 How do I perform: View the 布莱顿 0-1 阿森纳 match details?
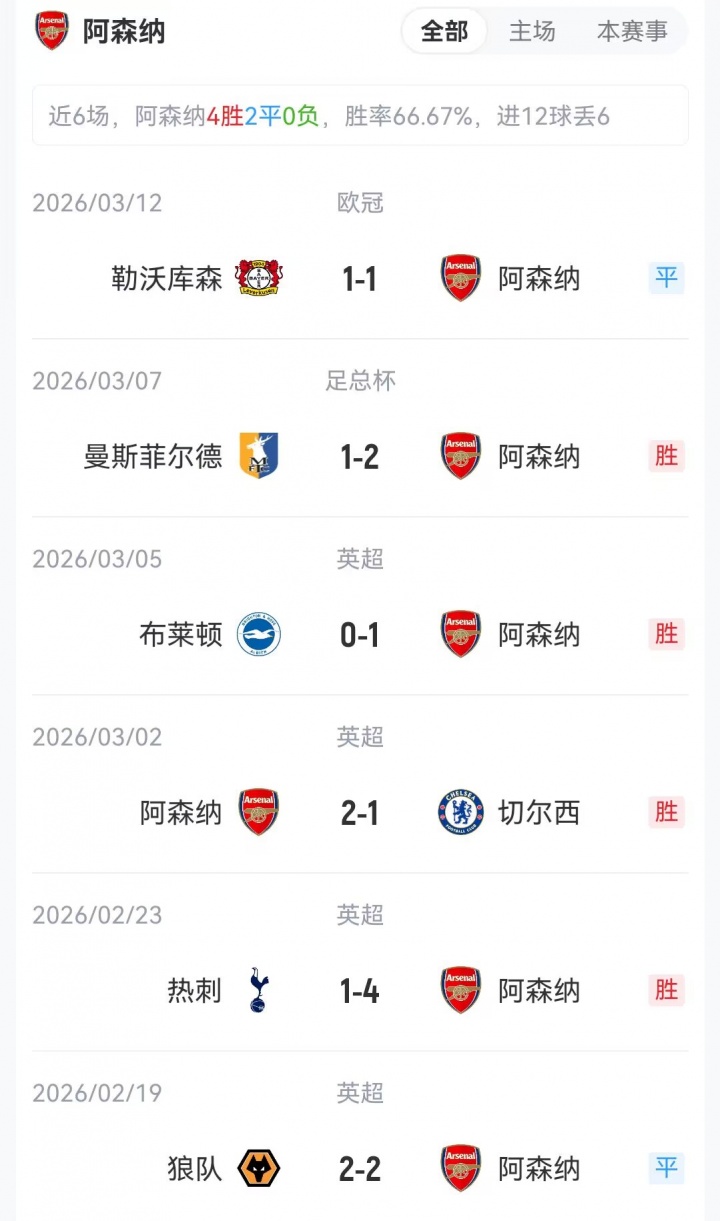coord(360,635)
